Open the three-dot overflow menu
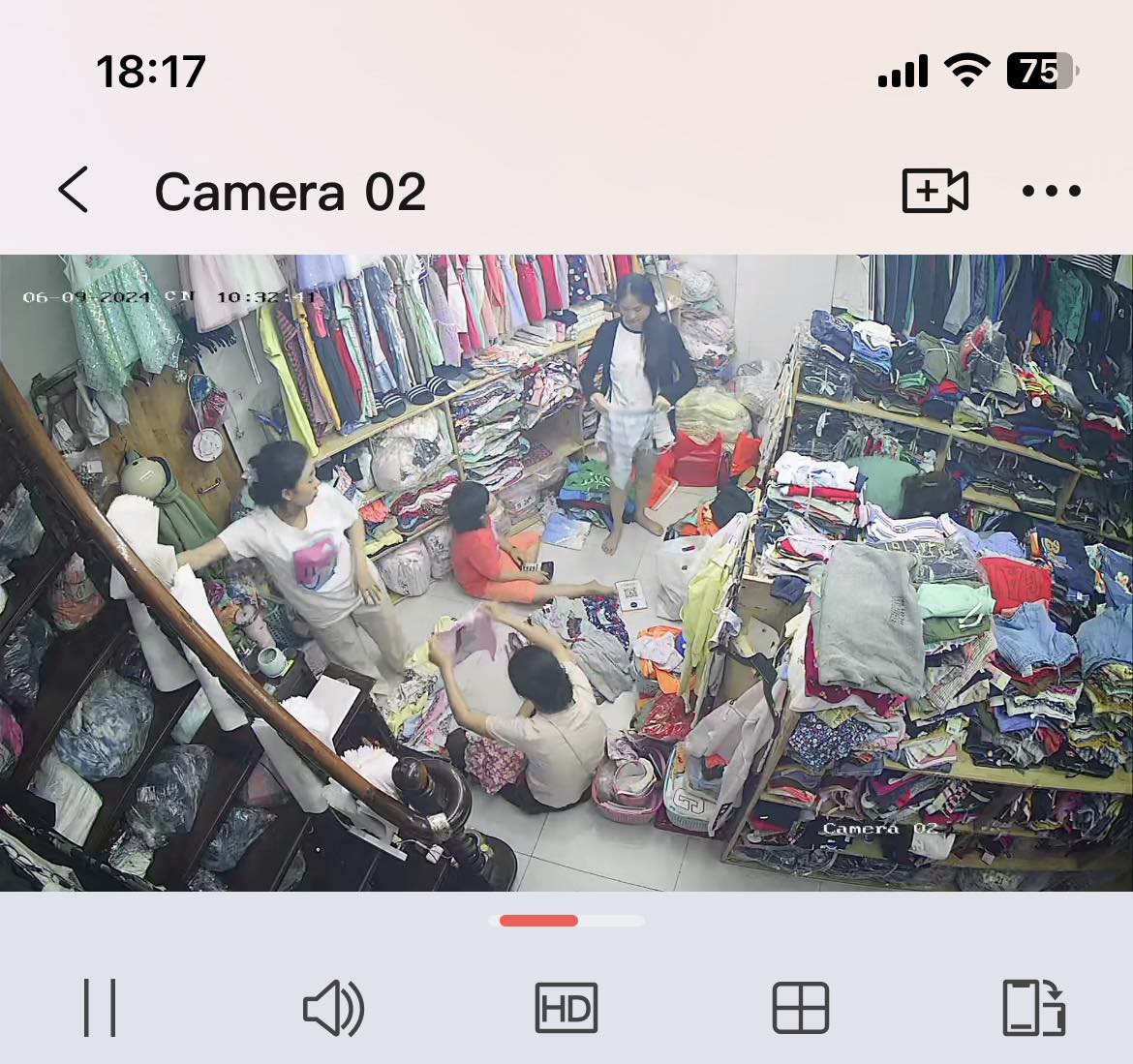Viewport: 1133px width, 1064px height. [x=1052, y=191]
